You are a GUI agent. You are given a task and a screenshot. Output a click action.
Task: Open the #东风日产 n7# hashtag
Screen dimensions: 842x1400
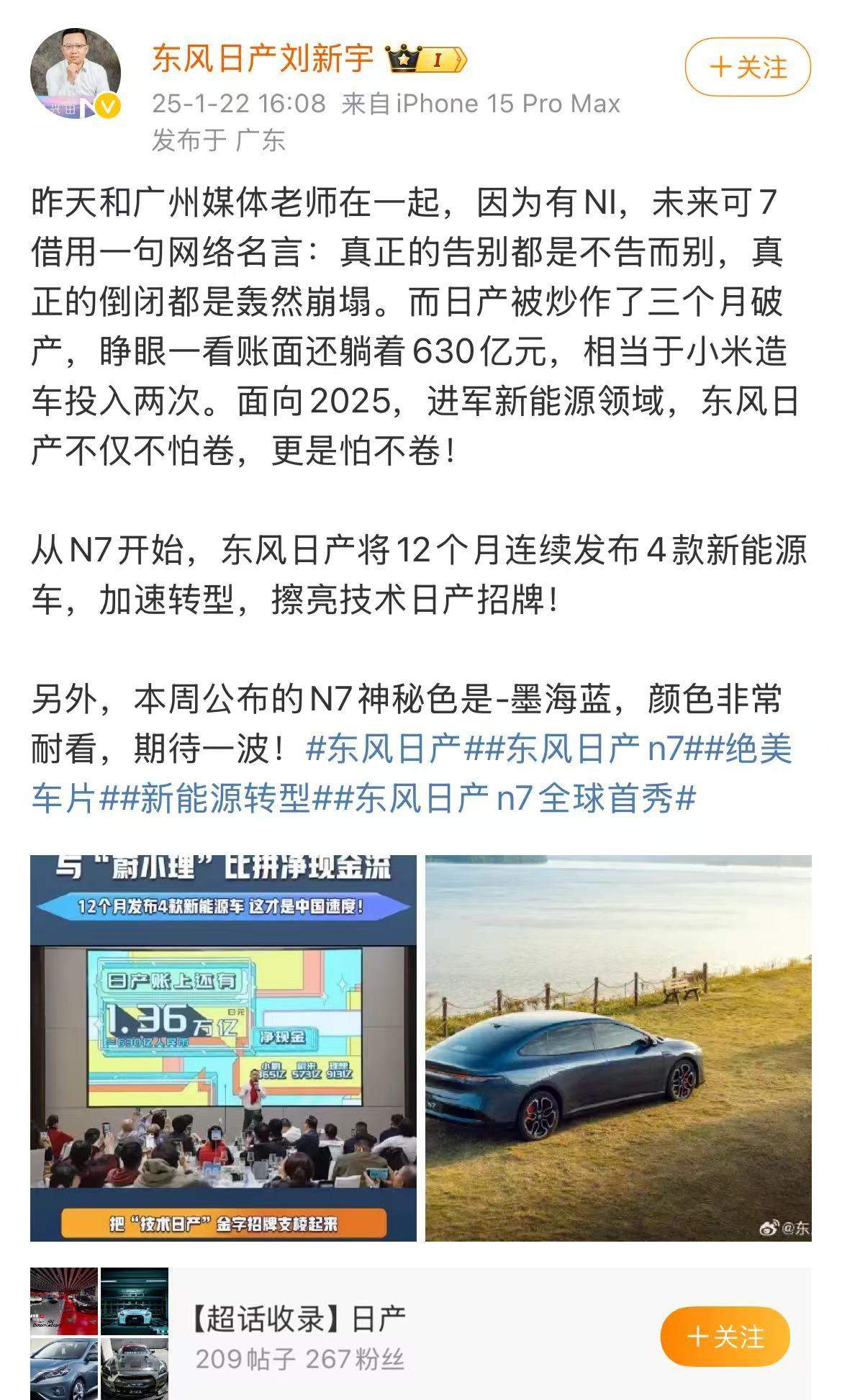pyautogui.click(x=592, y=749)
